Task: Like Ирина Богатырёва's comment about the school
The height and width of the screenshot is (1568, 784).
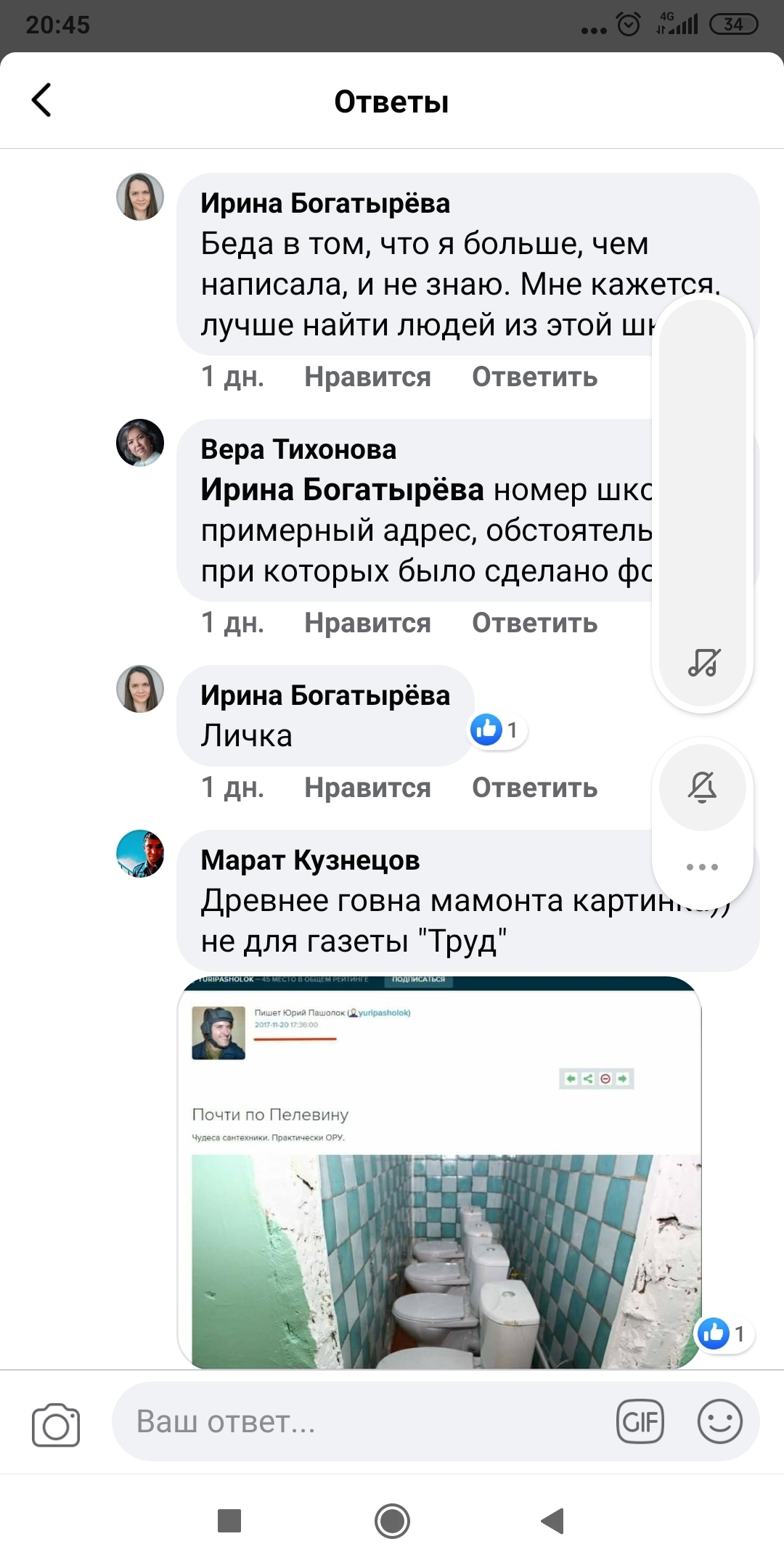Action: (x=367, y=377)
